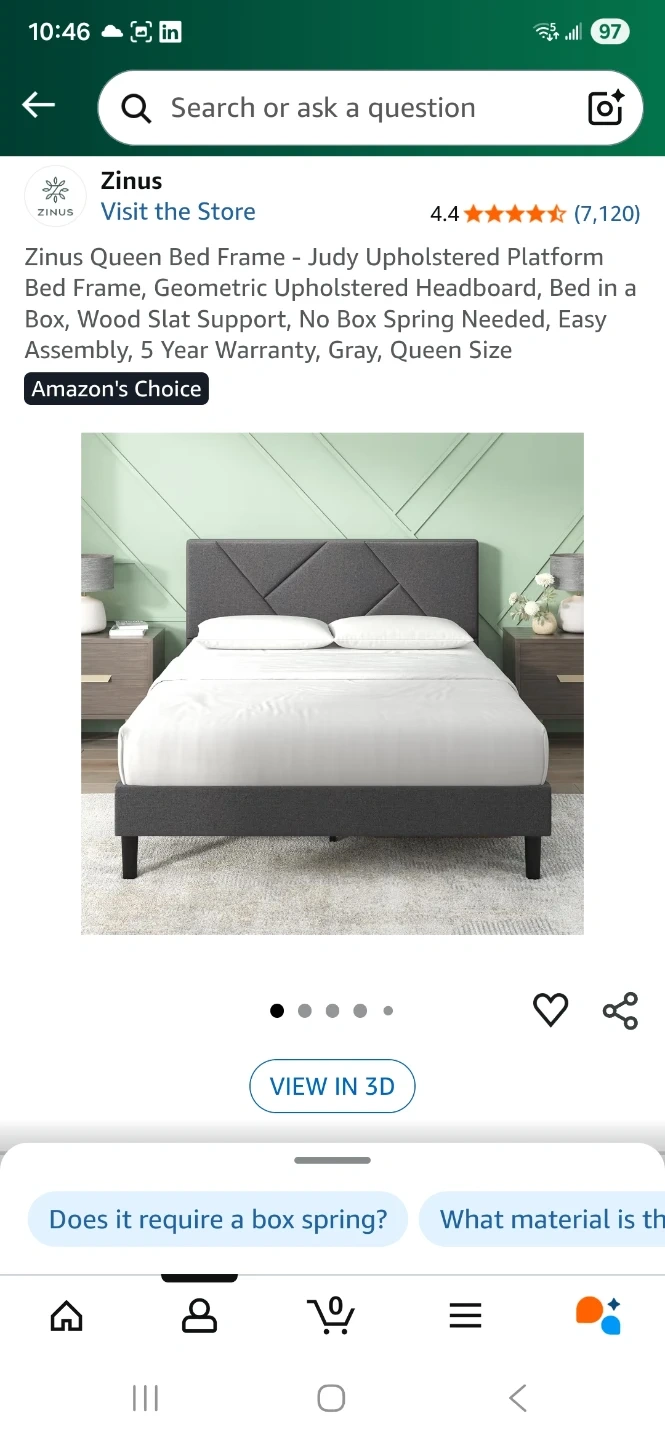Viewport: 665px width, 1440px height.
Task: Open the 7,120 customer ratings
Action: point(606,213)
